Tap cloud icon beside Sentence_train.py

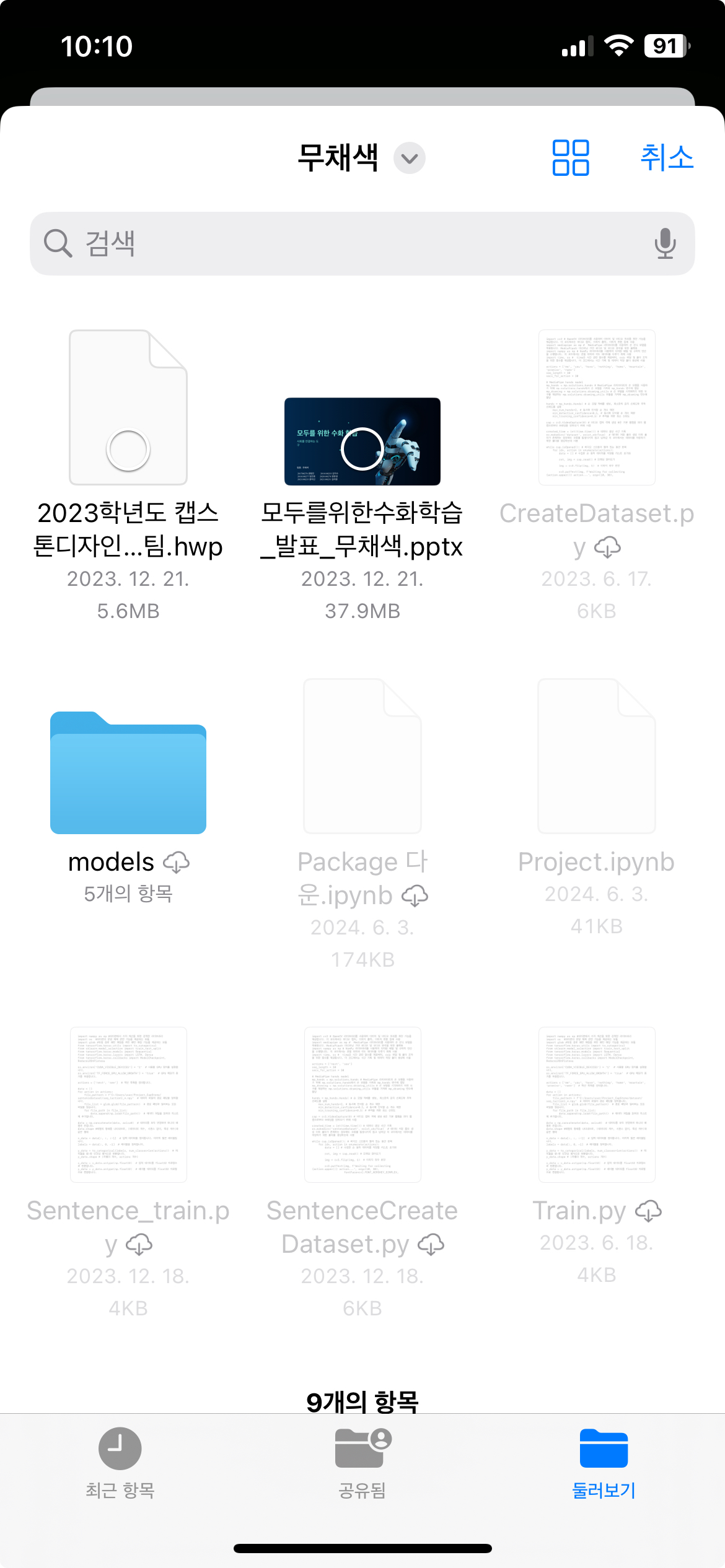click(138, 1244)
